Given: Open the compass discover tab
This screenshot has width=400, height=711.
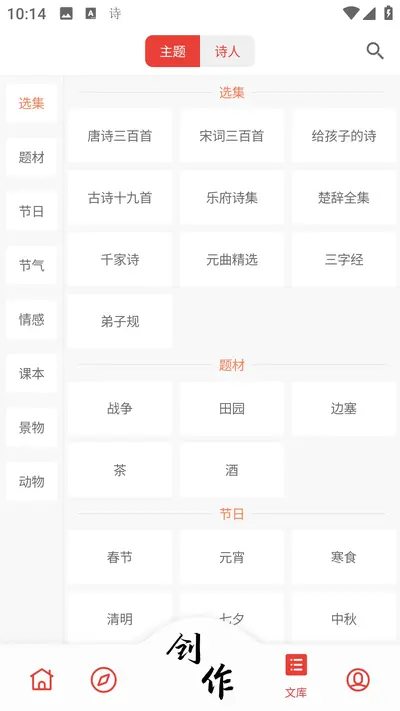Looking at the screenshot, I should (x=103, y=680).
